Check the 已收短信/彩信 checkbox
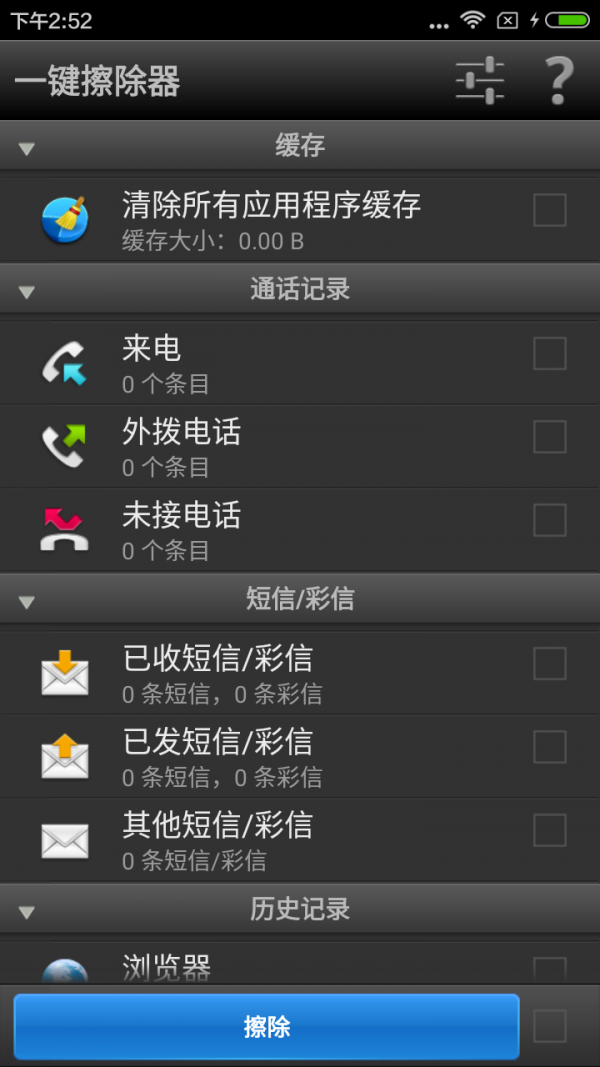600x1067 pixels. pos(549,664)
